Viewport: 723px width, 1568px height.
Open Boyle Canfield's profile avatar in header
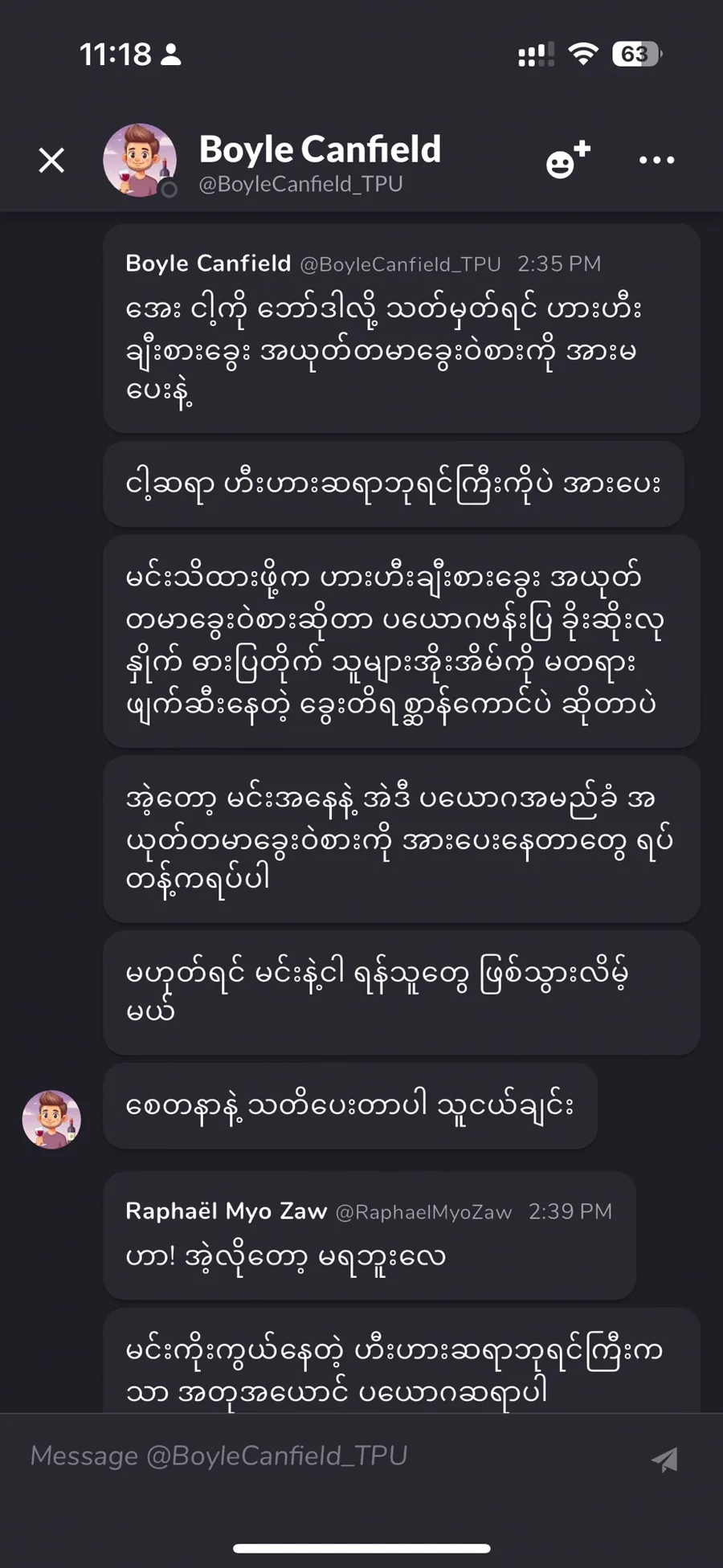pyautogui.click(x=140, y=160)
